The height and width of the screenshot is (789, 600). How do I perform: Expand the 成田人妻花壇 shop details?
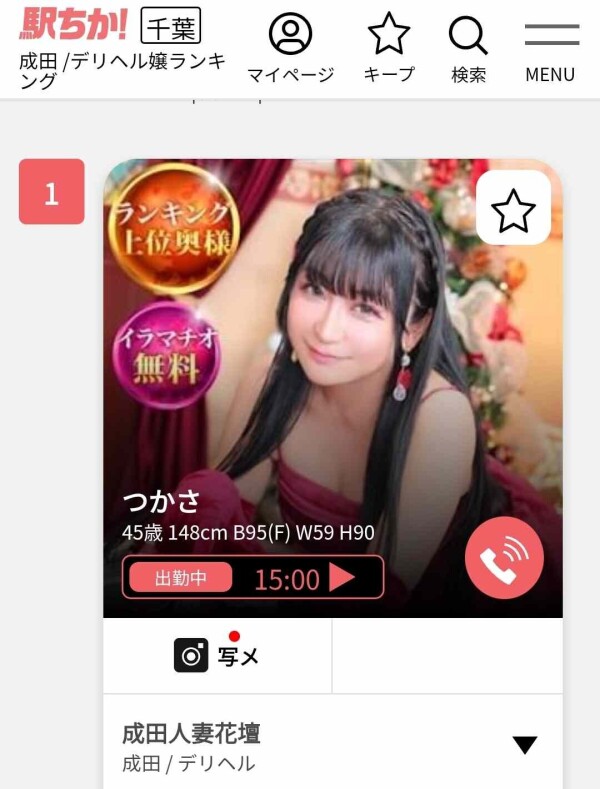(x=524, y=745)
